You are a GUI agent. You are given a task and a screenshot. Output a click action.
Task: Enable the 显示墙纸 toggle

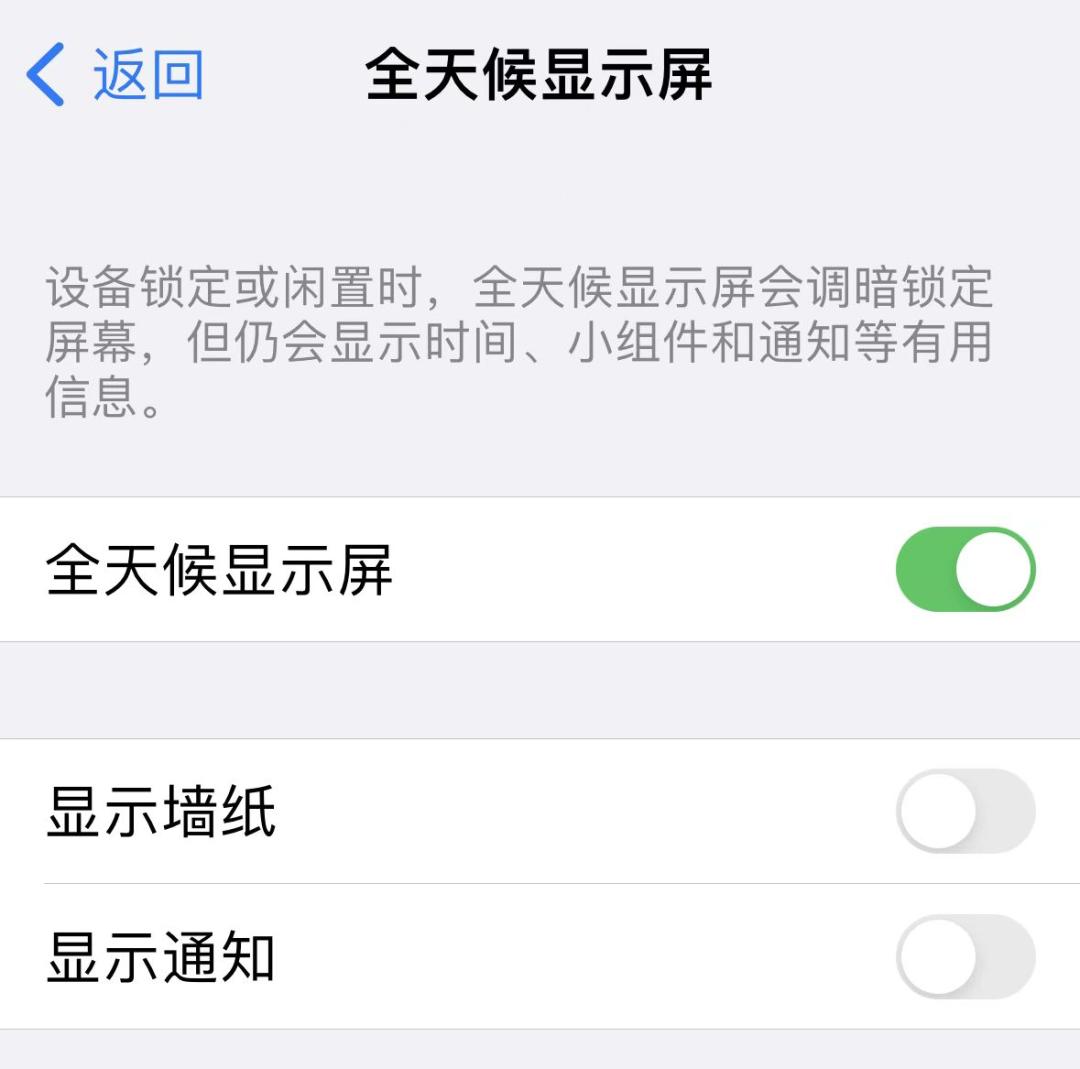965,811
